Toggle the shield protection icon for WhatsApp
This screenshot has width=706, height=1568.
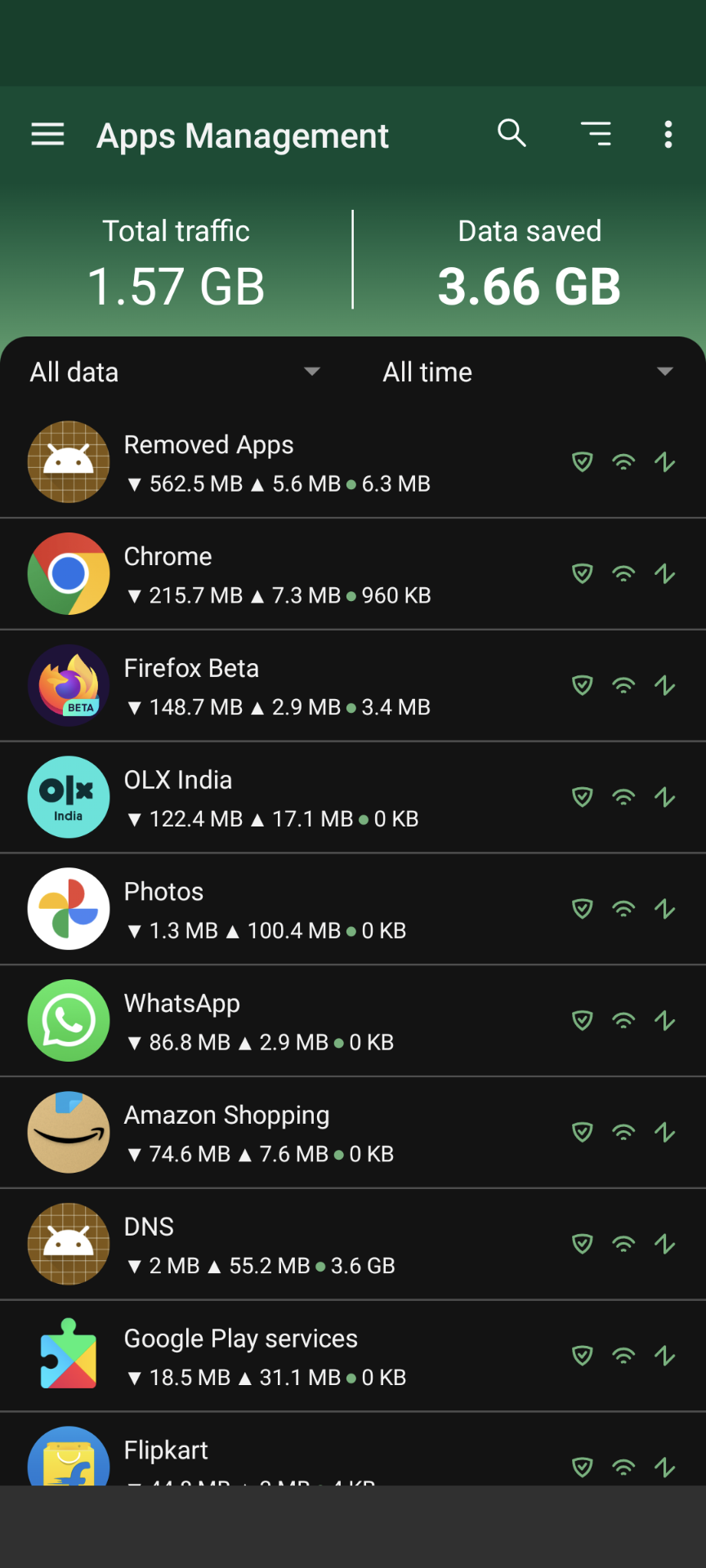coord(582,1020)
